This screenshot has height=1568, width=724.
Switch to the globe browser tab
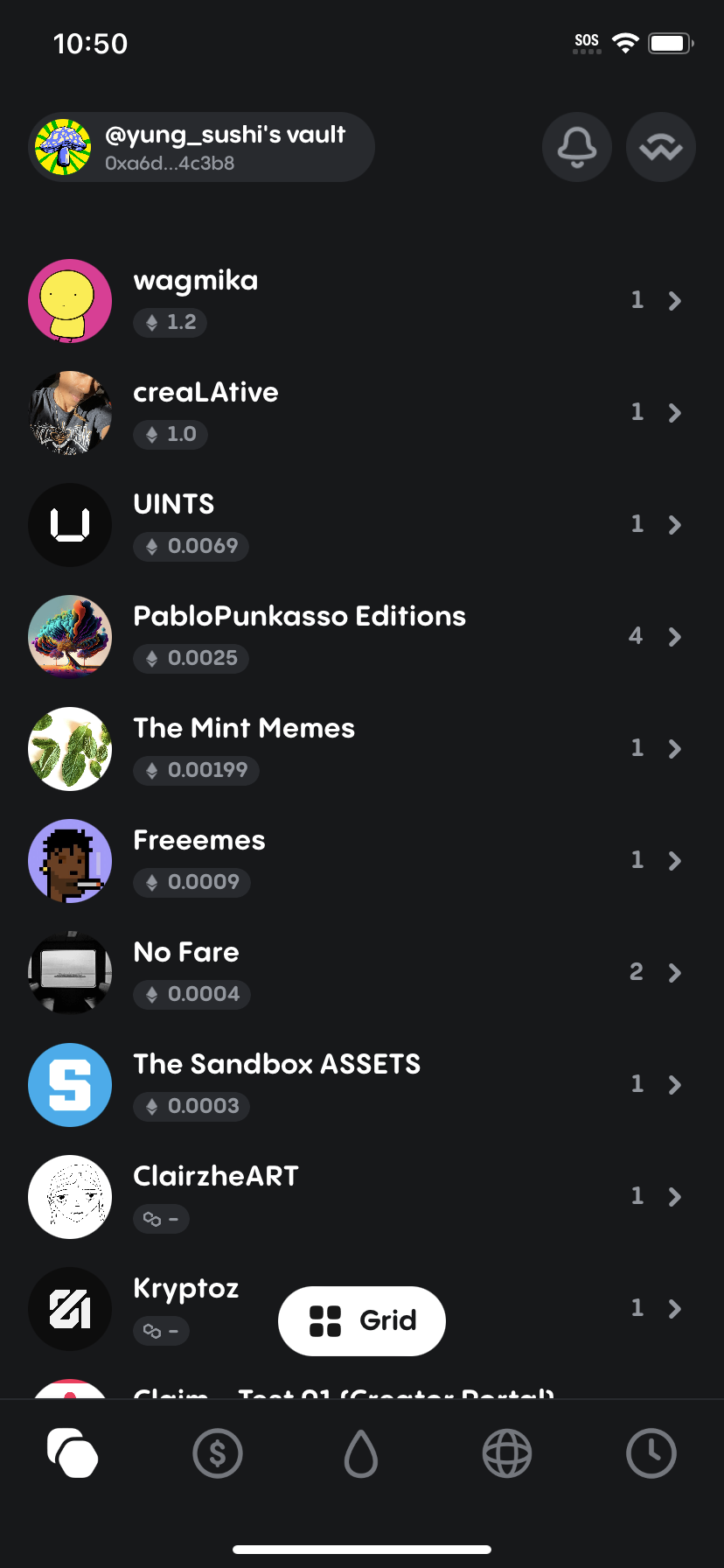click(507, 1453)
